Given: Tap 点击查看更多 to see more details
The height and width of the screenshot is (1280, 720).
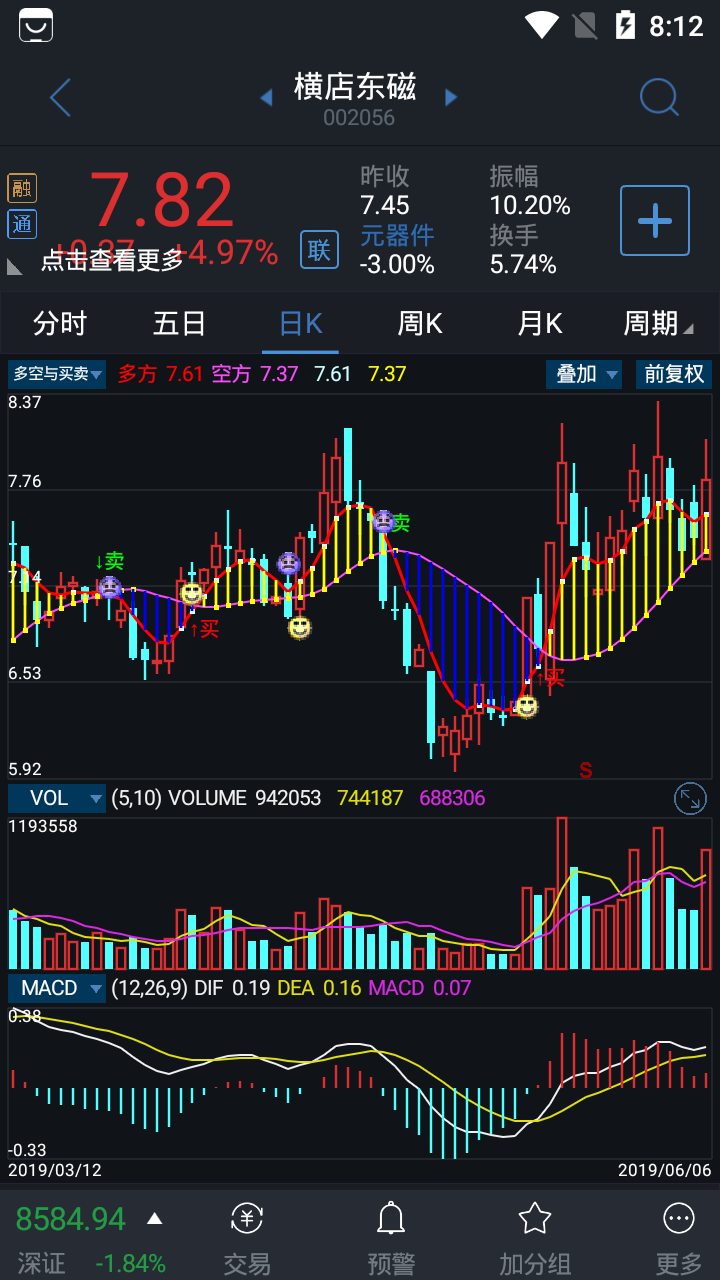Looking at the screenshot, I should (112, 260).
